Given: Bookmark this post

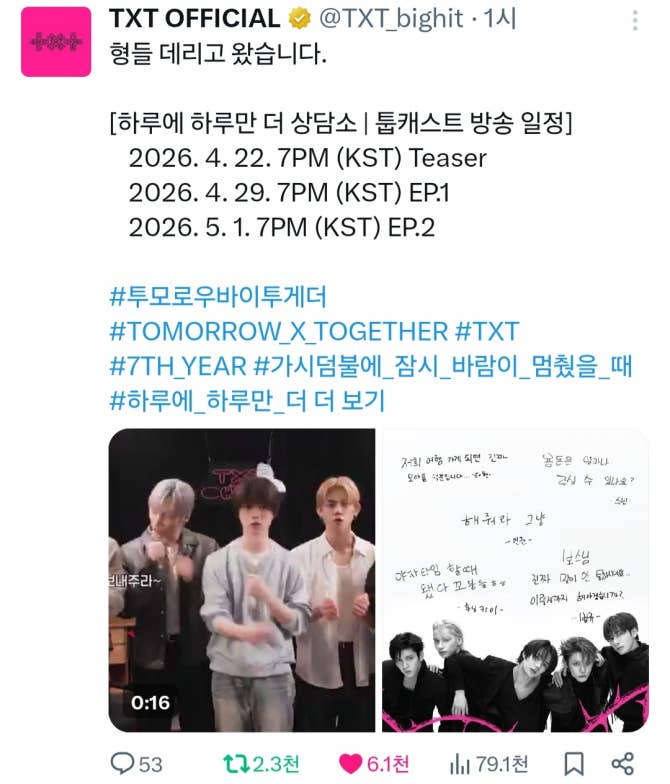Looking at the screenshot, I should click(x=573, y=763).
